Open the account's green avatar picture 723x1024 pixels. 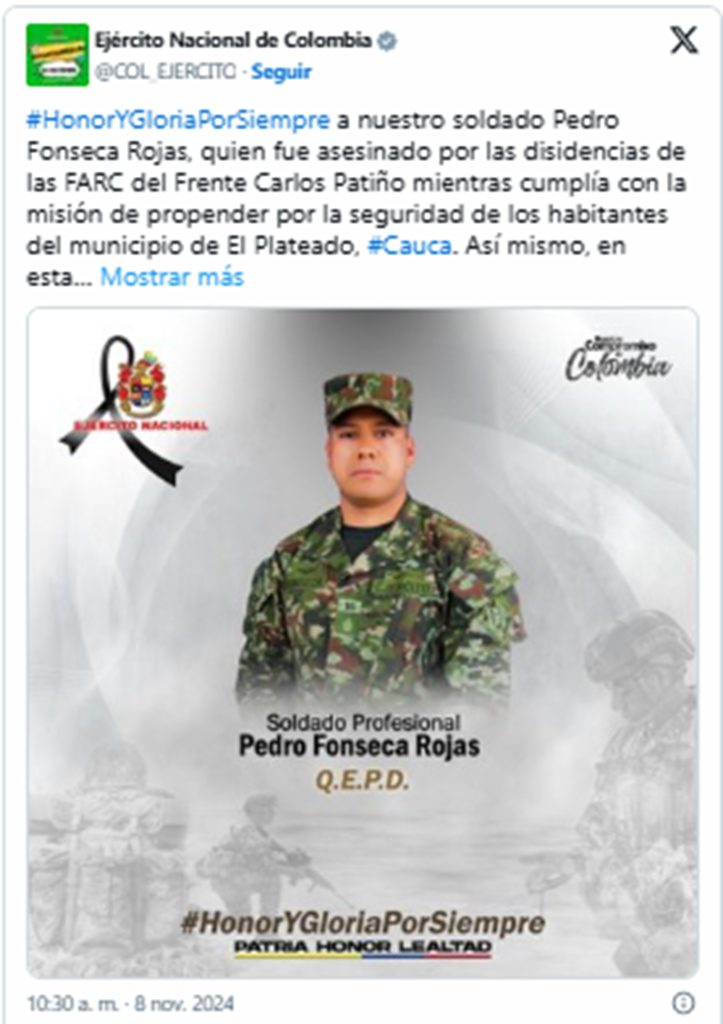pyautogui.click(x=57, y=55)
